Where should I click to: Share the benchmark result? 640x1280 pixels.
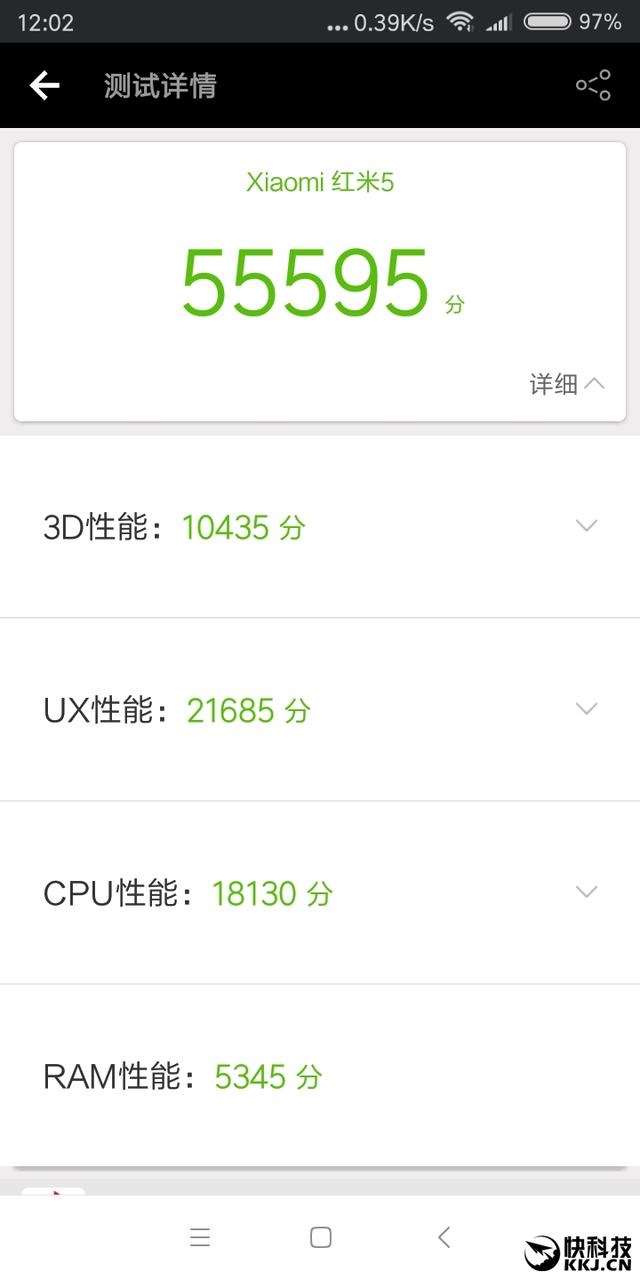tap(593, 86)
